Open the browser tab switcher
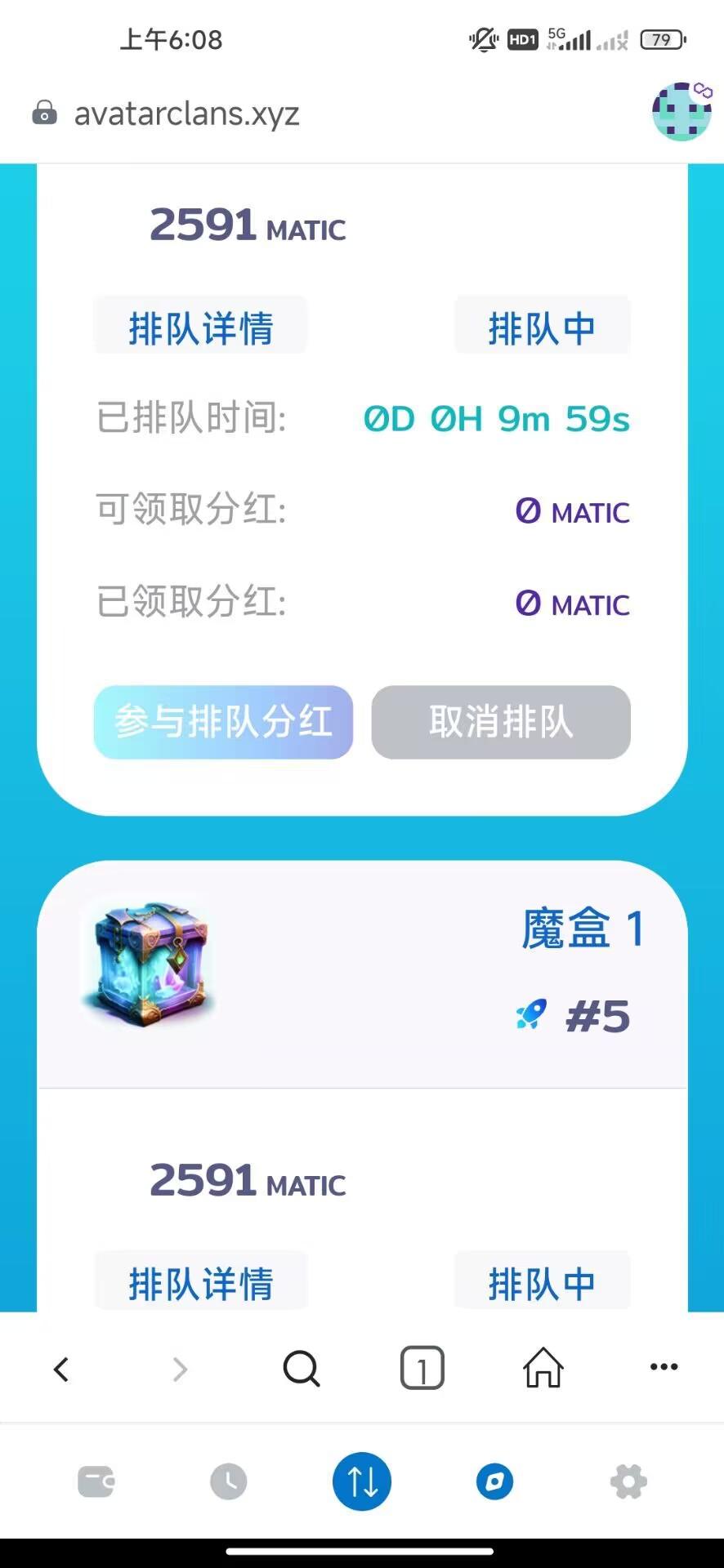The height and width of the screenshot is (1568, 724). click(422, 1368)
